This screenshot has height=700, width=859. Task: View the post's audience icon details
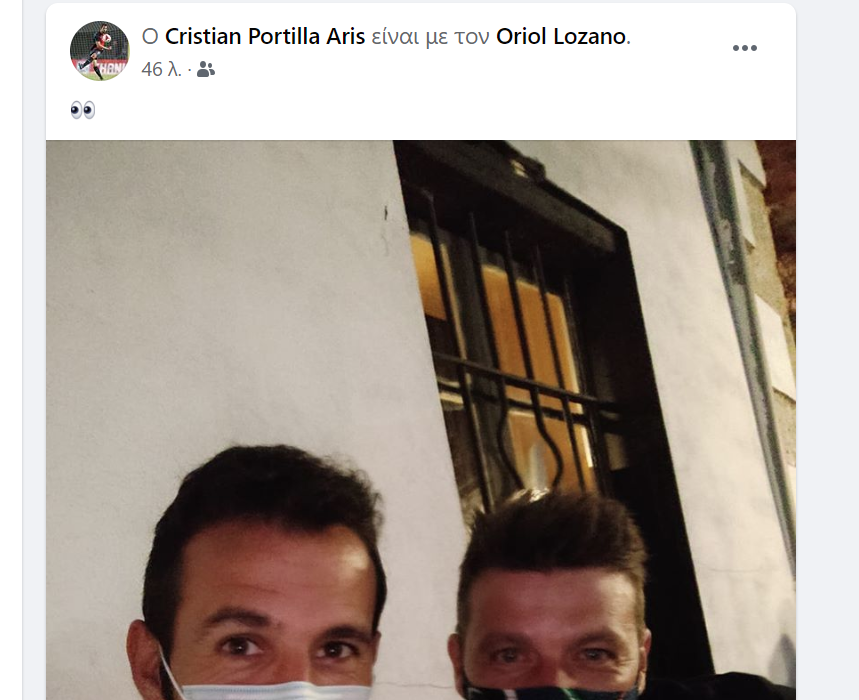click(x=206, y=69)
